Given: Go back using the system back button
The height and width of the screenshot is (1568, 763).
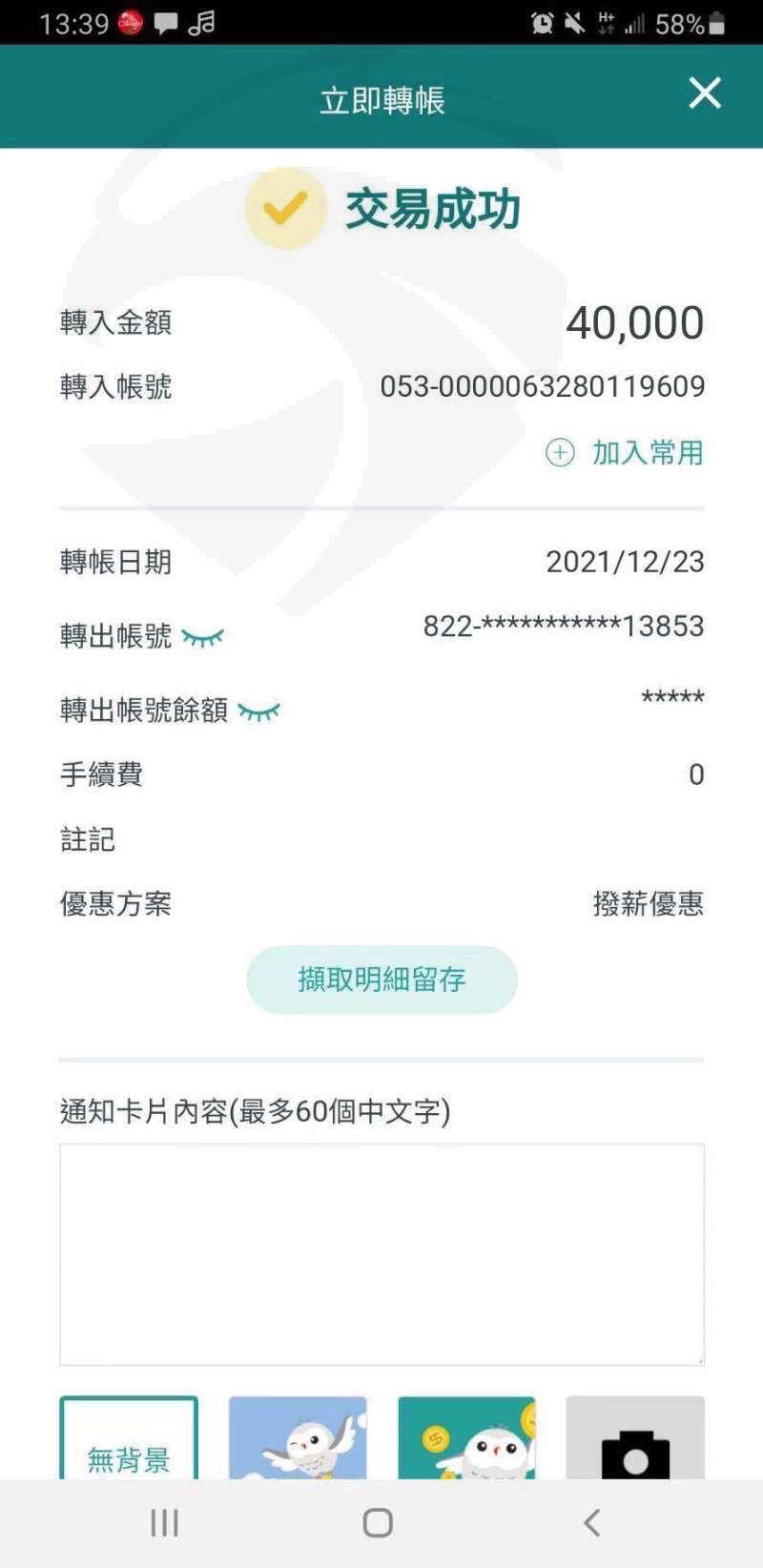Looking at the screenshot, I should click(592, 1523).
